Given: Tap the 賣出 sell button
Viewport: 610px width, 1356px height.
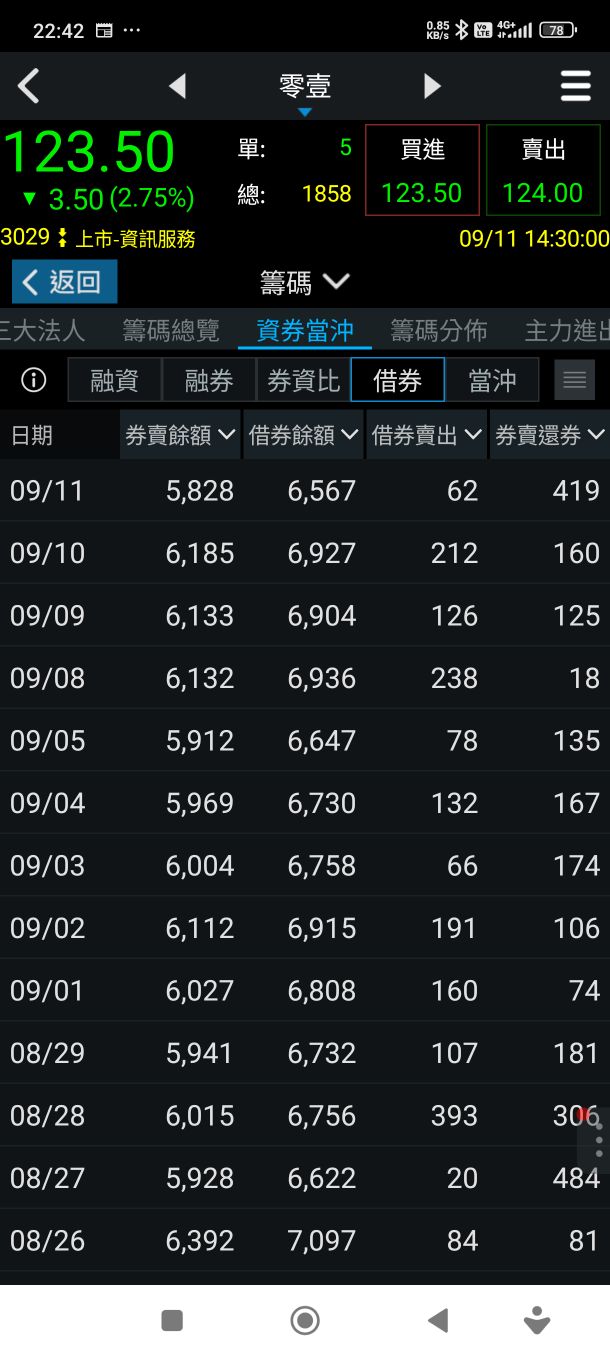Looking at the screenshot, I should (x=543, y=170).
